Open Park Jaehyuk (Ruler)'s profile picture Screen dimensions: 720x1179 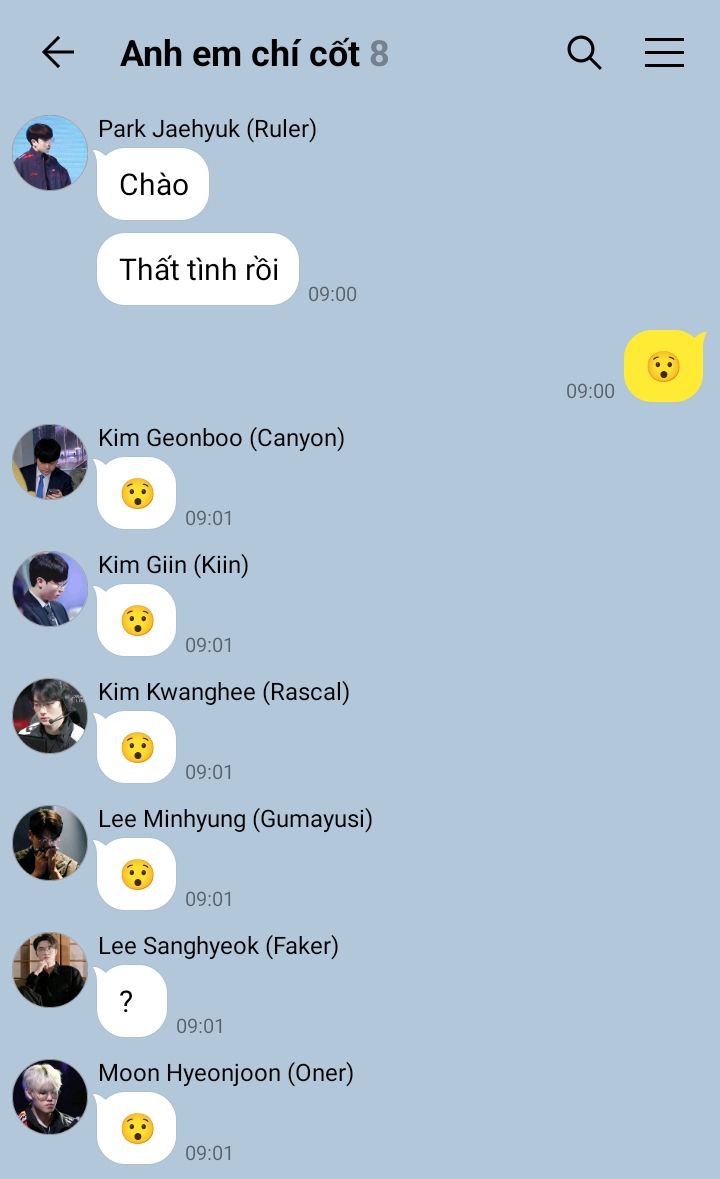click(x=50, y=153)
